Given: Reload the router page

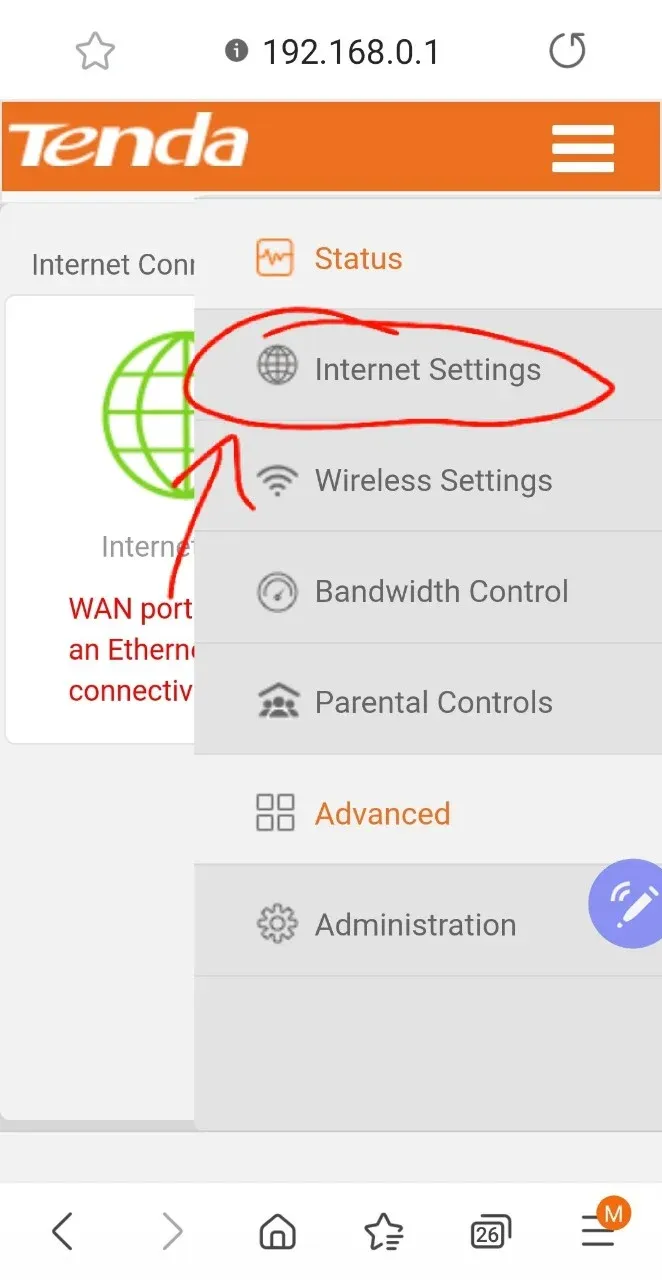Looking at the screenshot, I should pyautogui.click(x=567, y=52).
